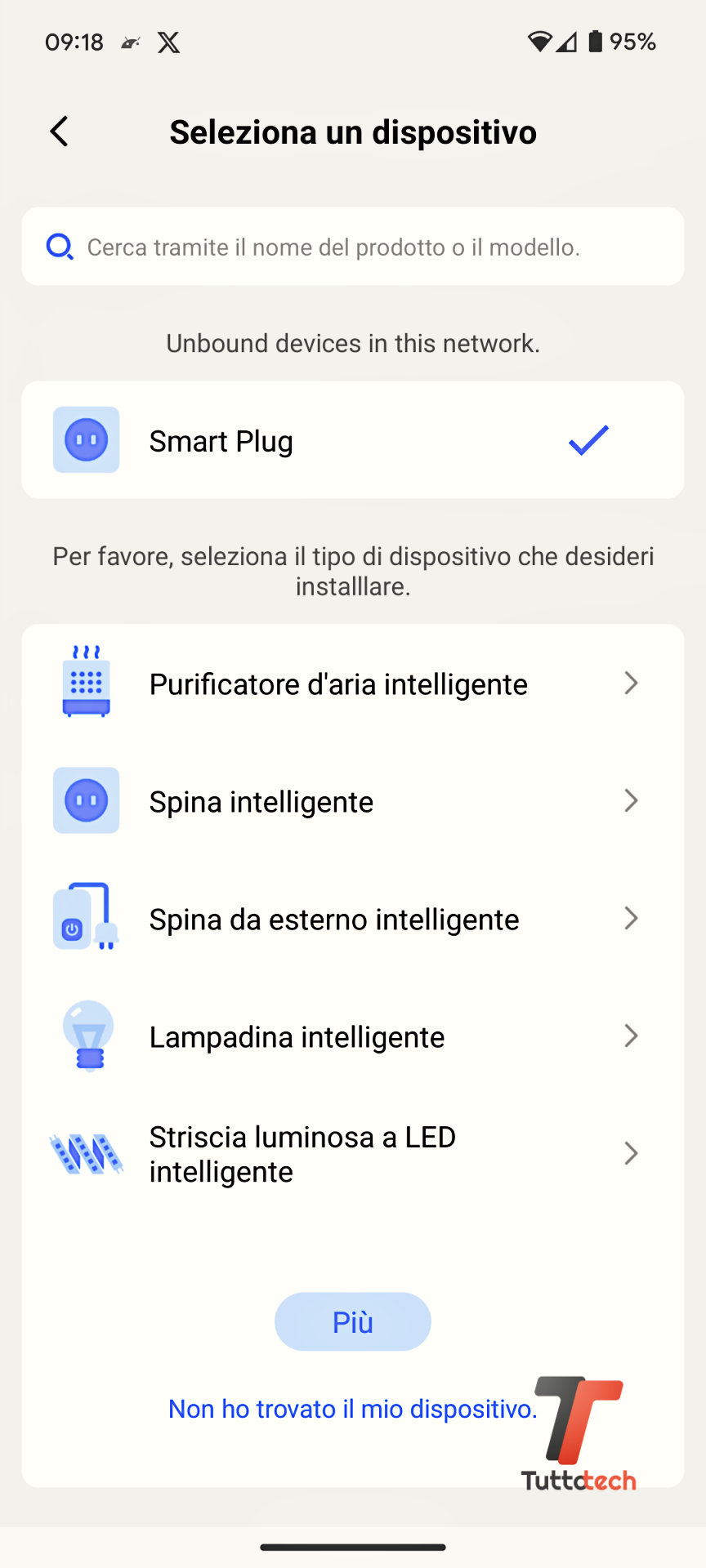Image resolution: width=706 pixels, height=1568 pixels.
Task: Select the unbound Smart Plug device
Action: coord(353,440)
